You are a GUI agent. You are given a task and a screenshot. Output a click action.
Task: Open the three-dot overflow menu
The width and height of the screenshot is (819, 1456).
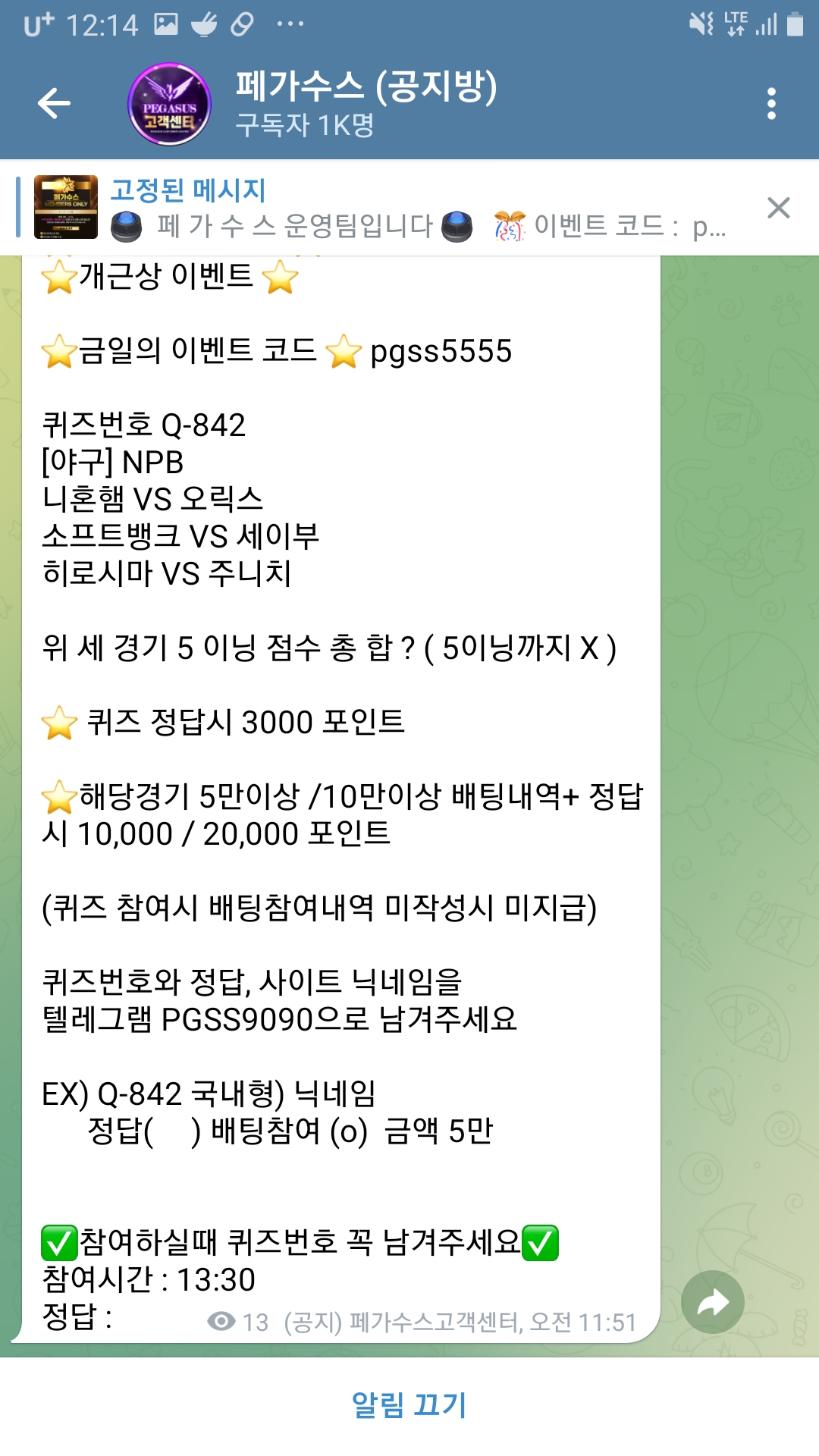[771, 104]
